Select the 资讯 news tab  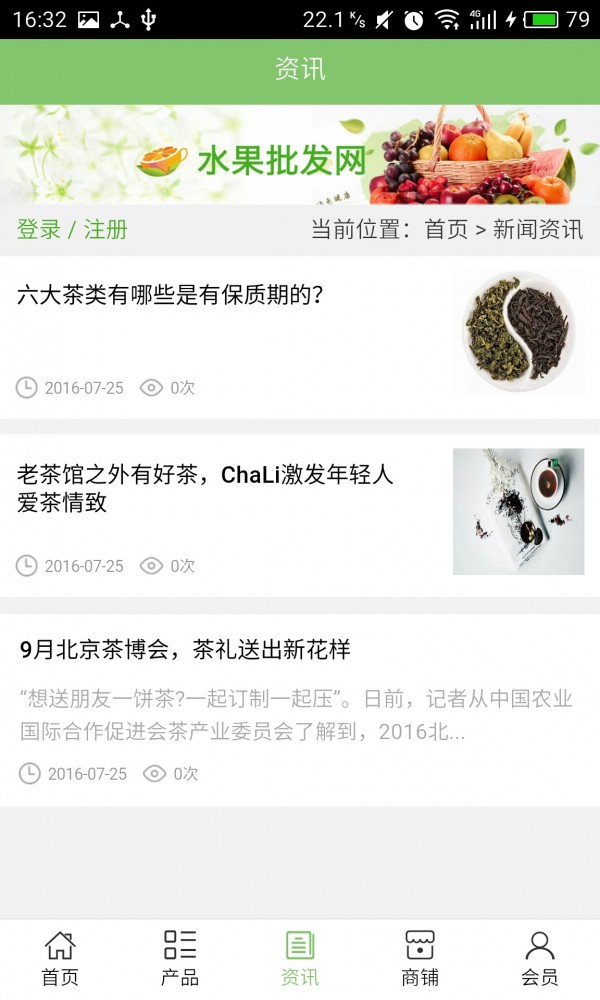[300, 958]
